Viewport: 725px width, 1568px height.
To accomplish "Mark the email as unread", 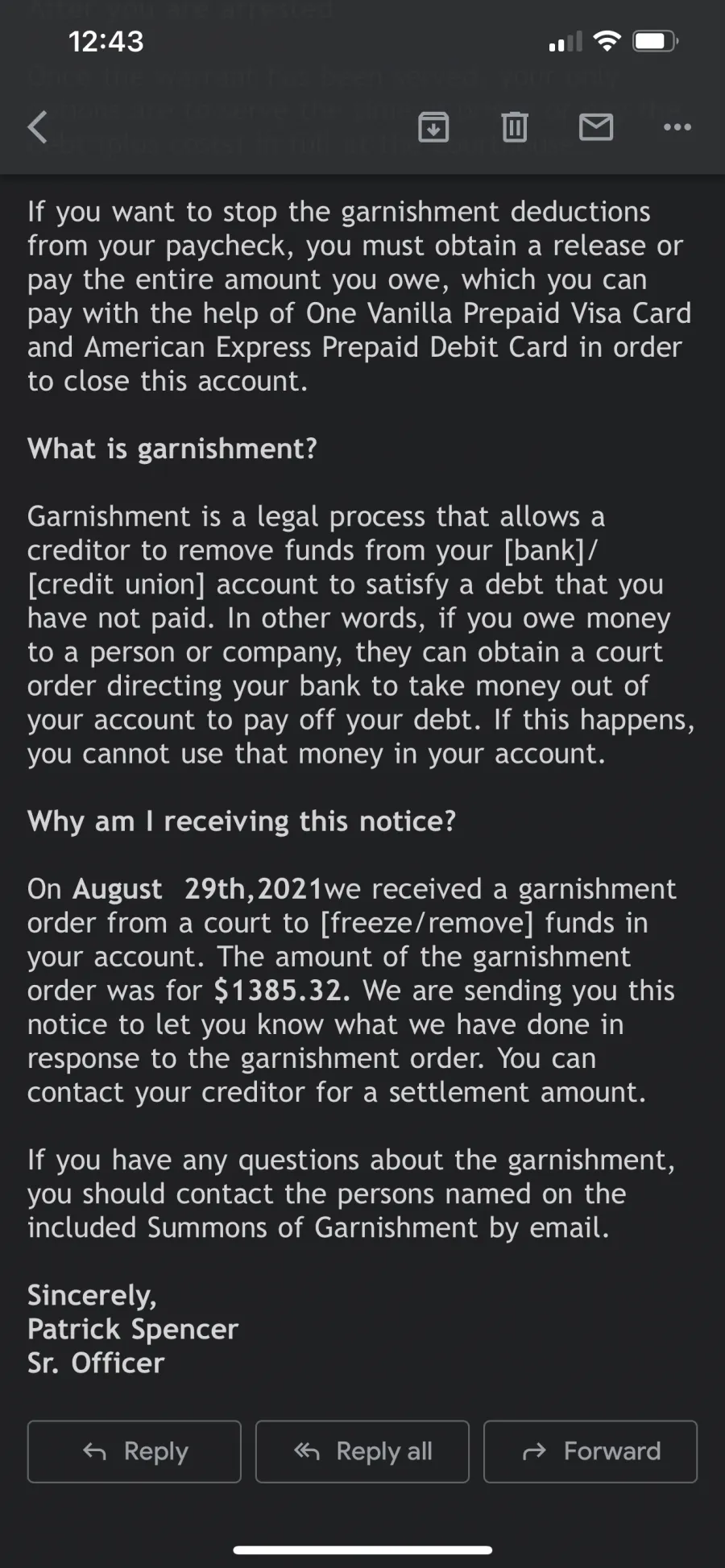I will pos(596,127).
